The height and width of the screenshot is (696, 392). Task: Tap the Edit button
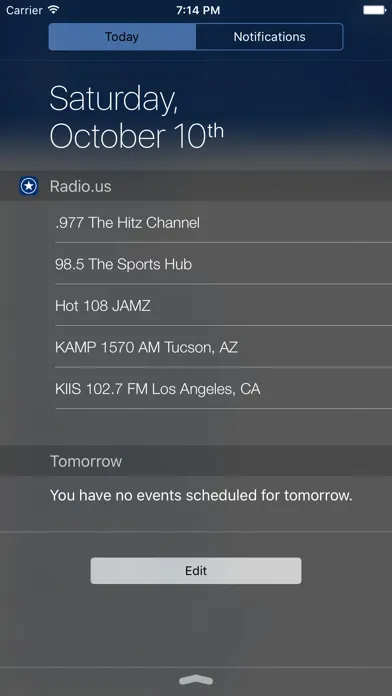coord(196,570)
